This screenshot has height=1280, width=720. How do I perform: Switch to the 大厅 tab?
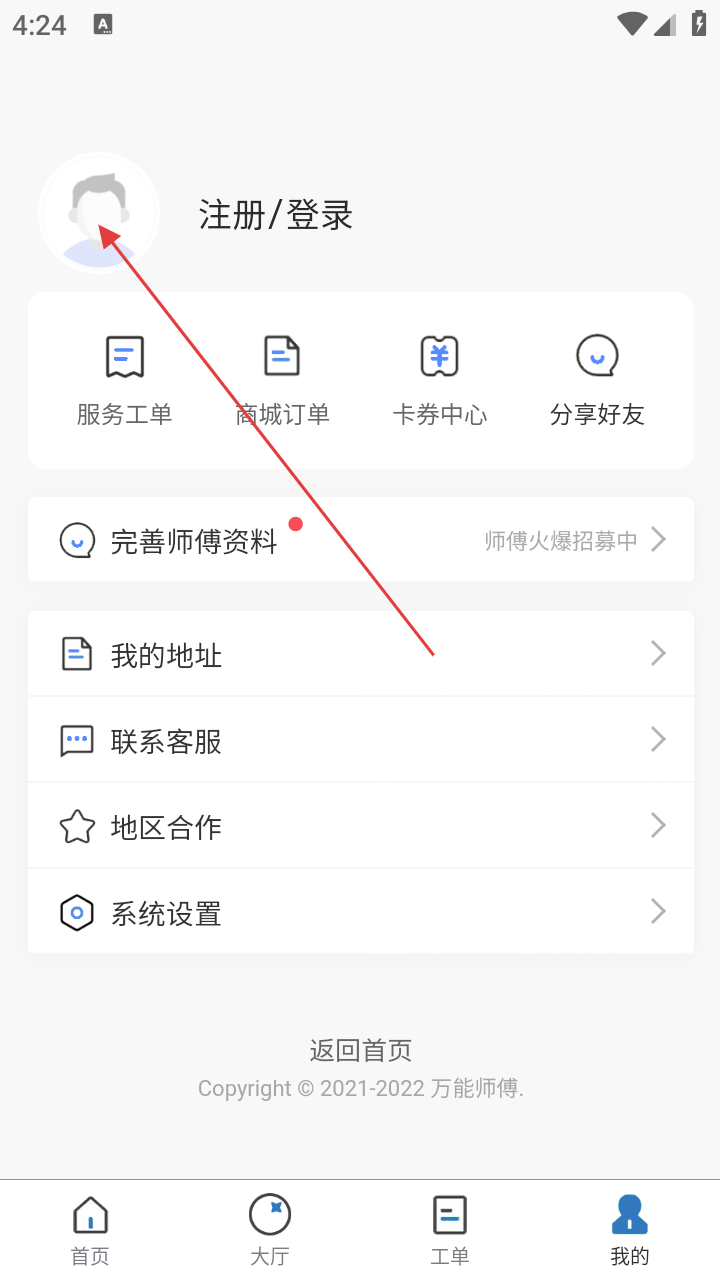tap(270, 1229)
